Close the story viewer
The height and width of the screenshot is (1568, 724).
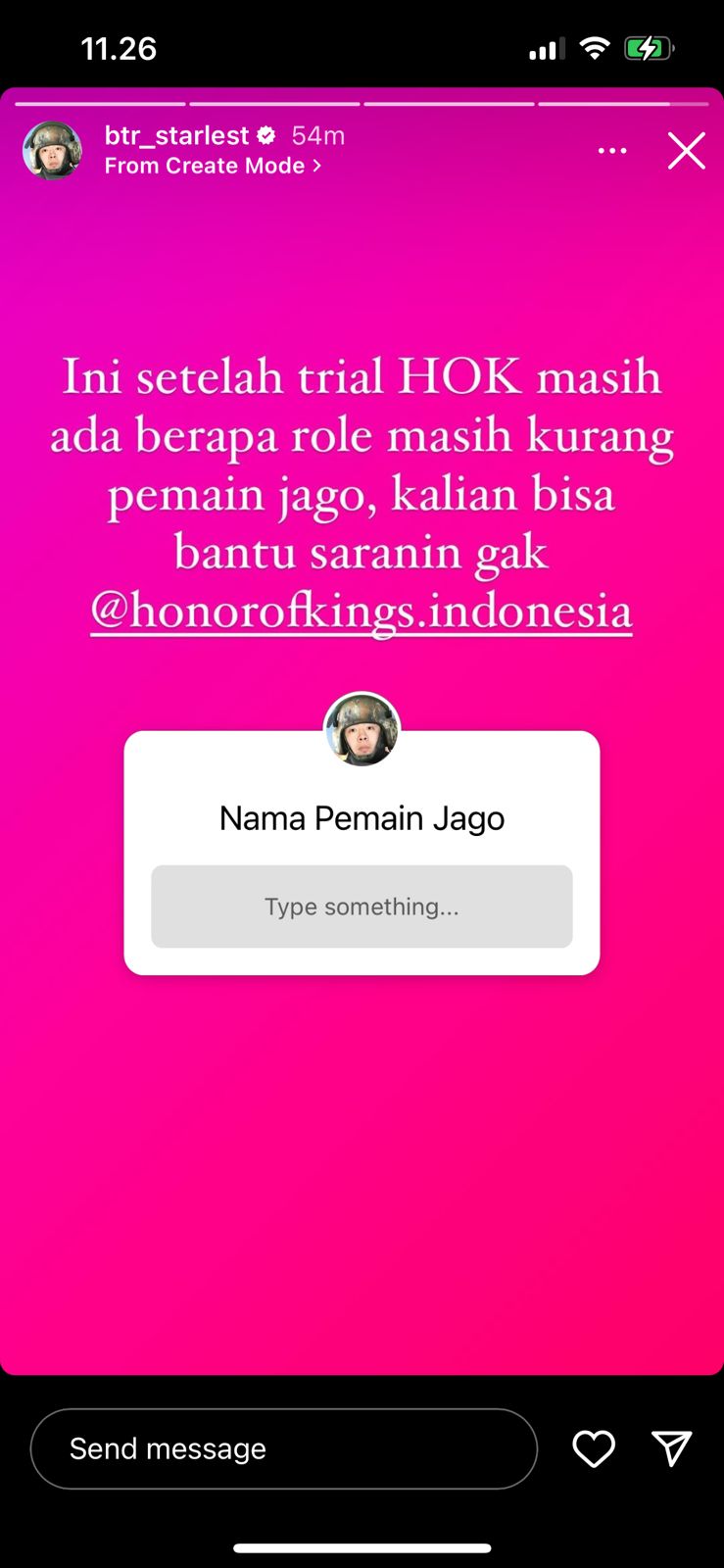pyautogui.click(x=686, y=151)
